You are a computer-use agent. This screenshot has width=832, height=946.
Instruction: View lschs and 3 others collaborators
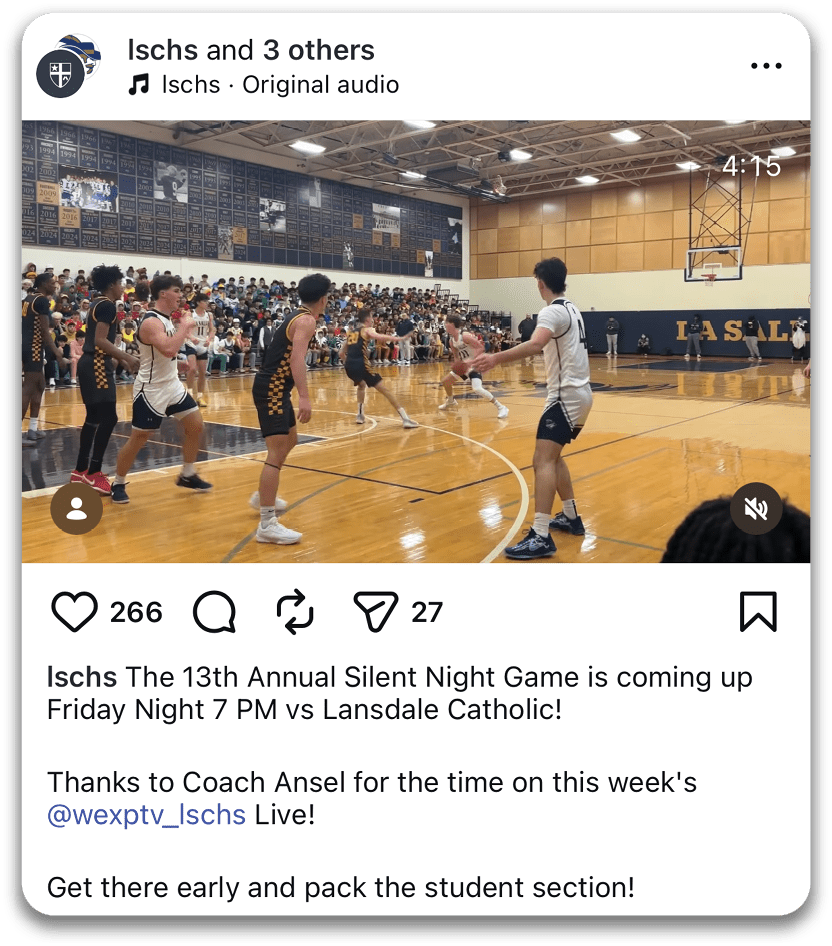point(251,50)
